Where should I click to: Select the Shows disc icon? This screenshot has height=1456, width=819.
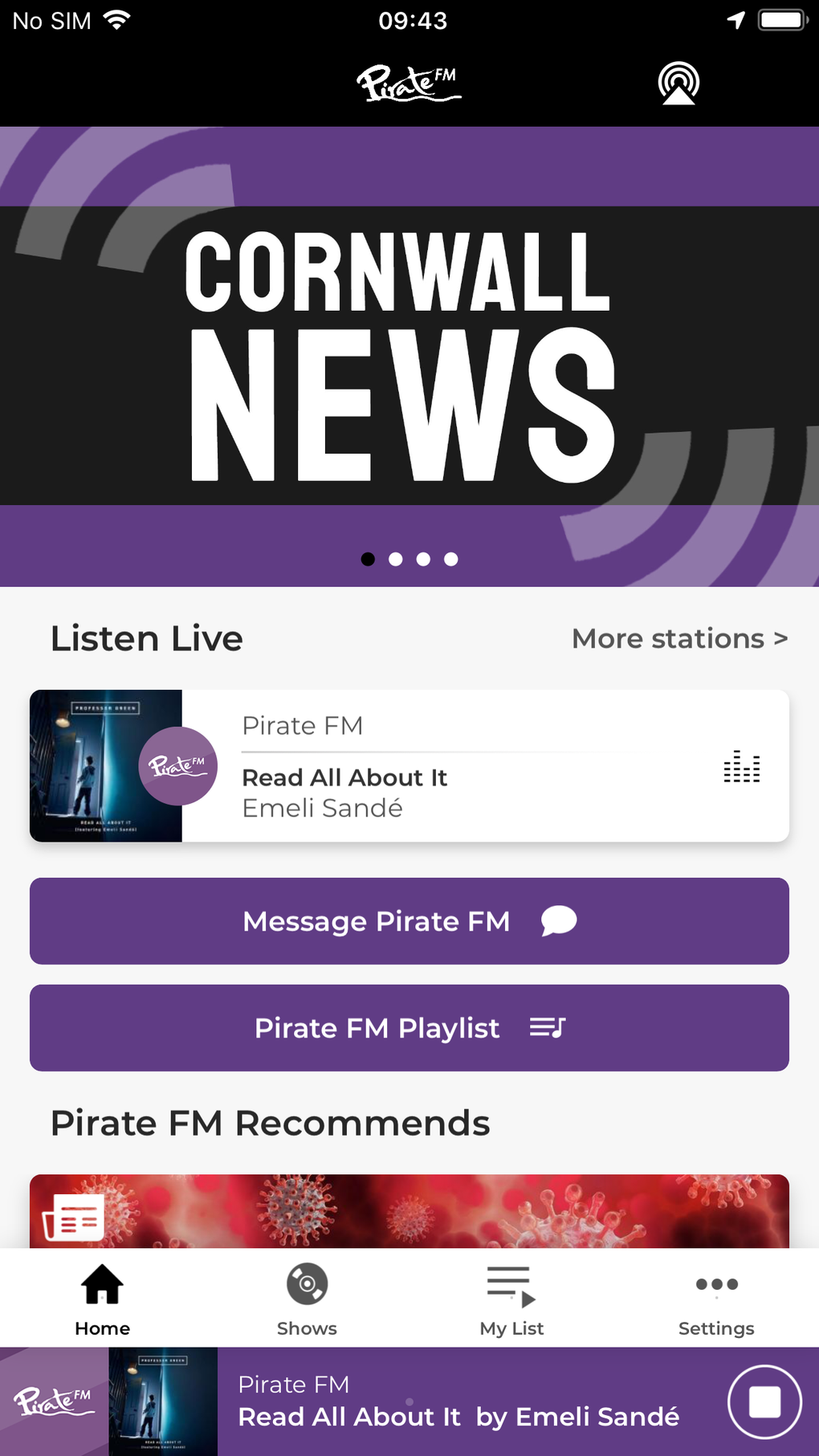[306, 1284]
